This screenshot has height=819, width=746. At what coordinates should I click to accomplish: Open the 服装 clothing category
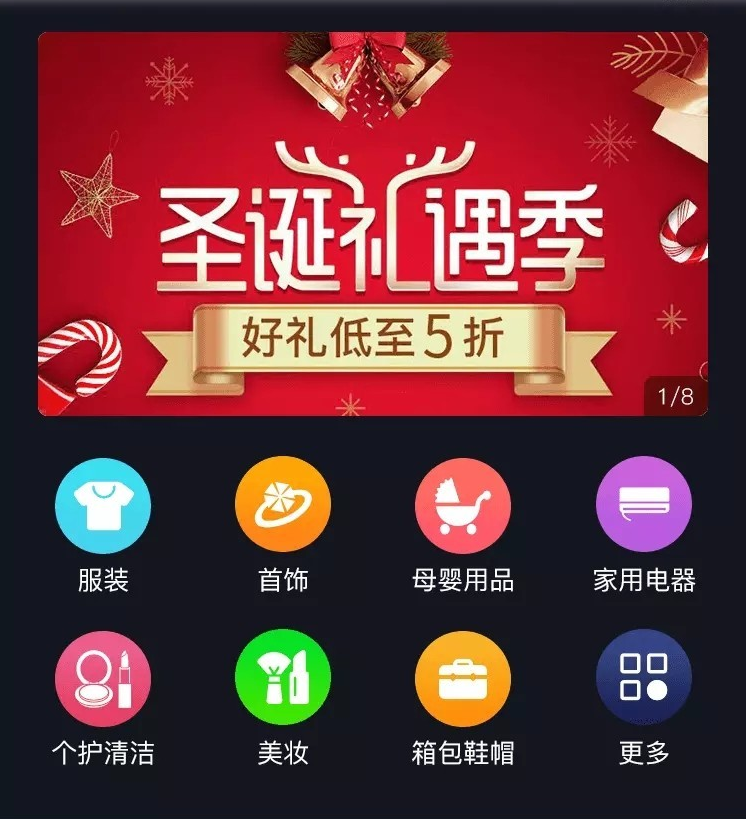[x=103, y=506]
